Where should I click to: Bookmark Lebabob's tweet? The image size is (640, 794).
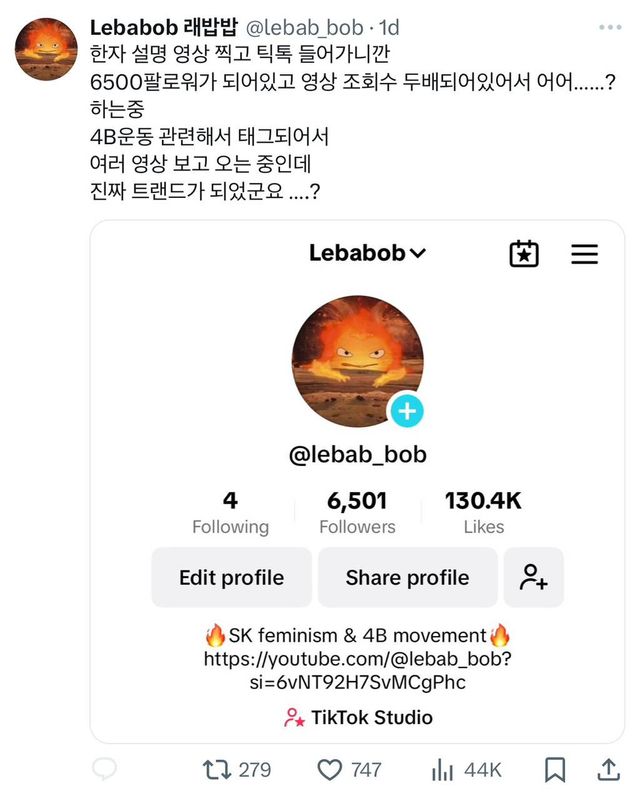pos(555,769)
